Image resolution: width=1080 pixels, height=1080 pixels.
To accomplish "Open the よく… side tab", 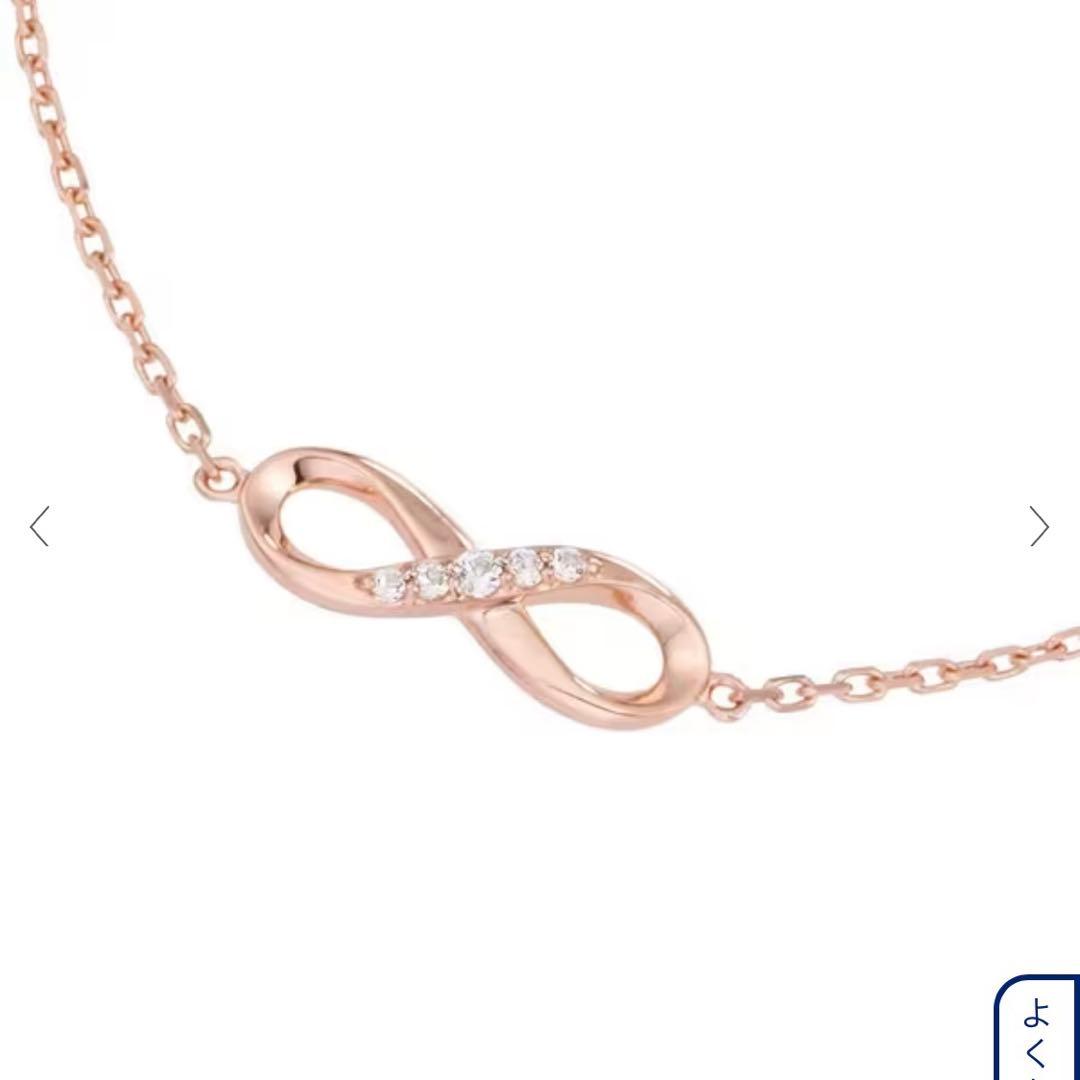I will 1040,1030.
